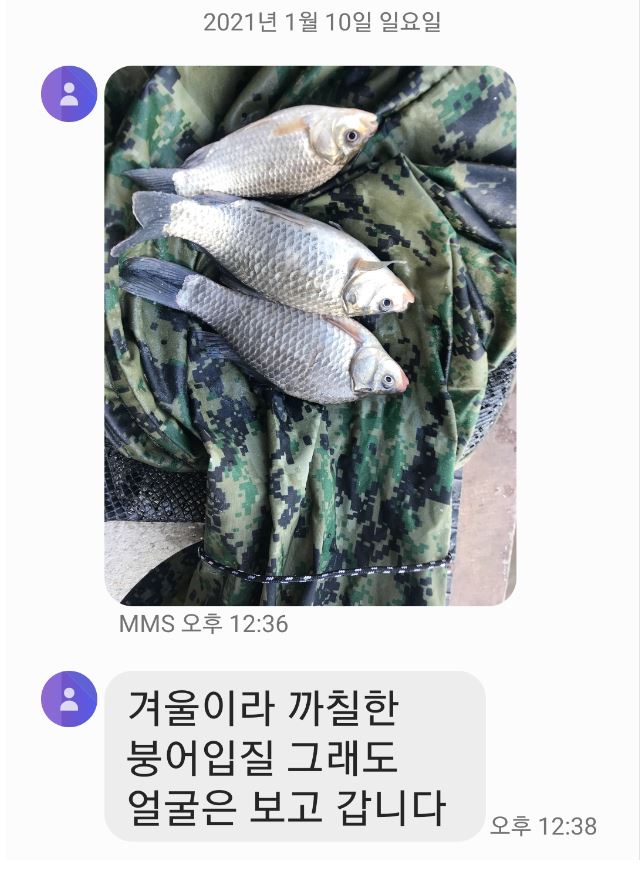The height and width of the screenshot is (869, 644).
Task: Tap the avatar beside the 겨울이라 message
Action: (x=69, y=698)
